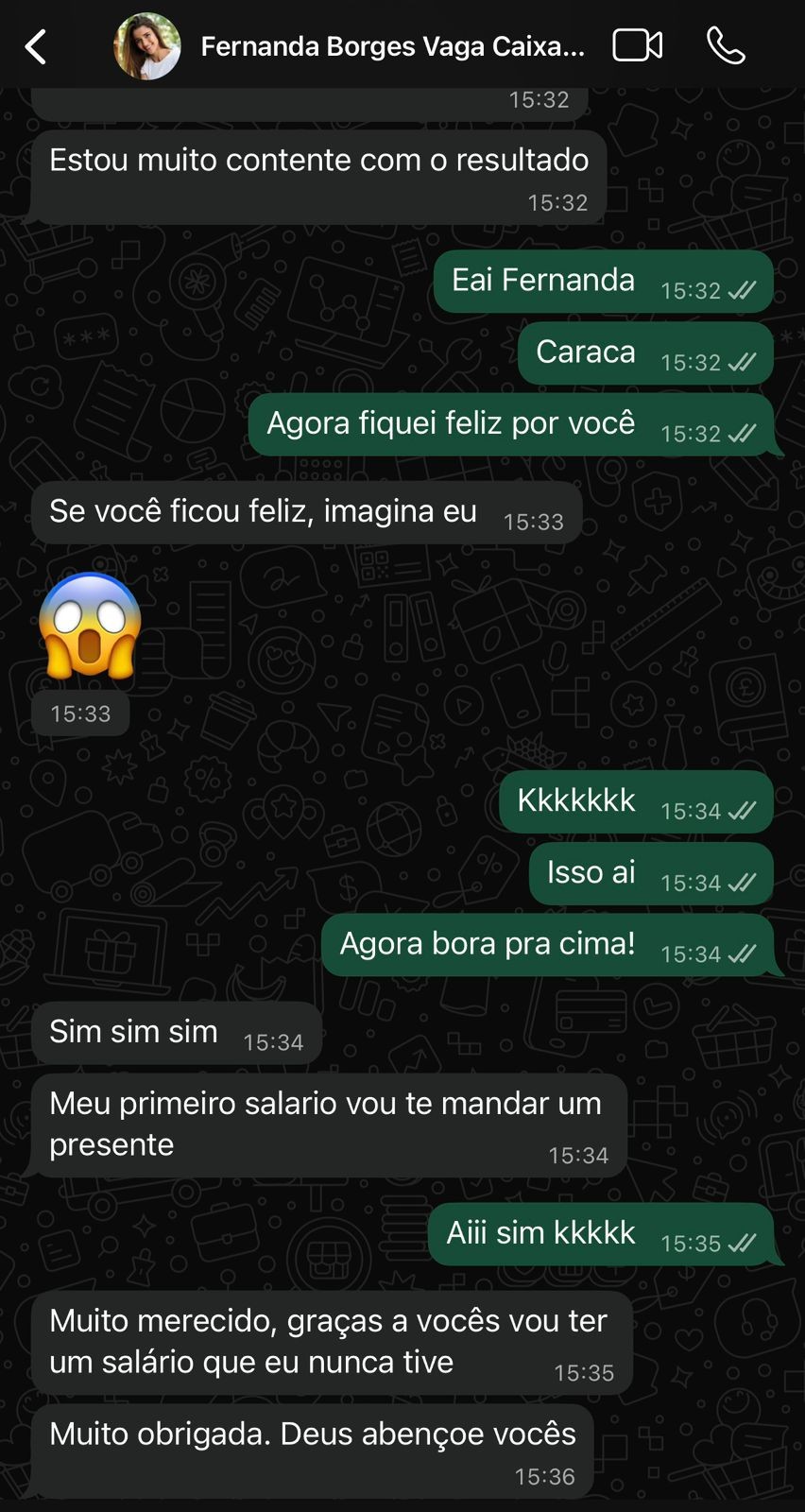Viewport: 805px width, 1512px height.
Task: Tap the 'Muito merecido' message bubble
Action: click(331, 1342)
